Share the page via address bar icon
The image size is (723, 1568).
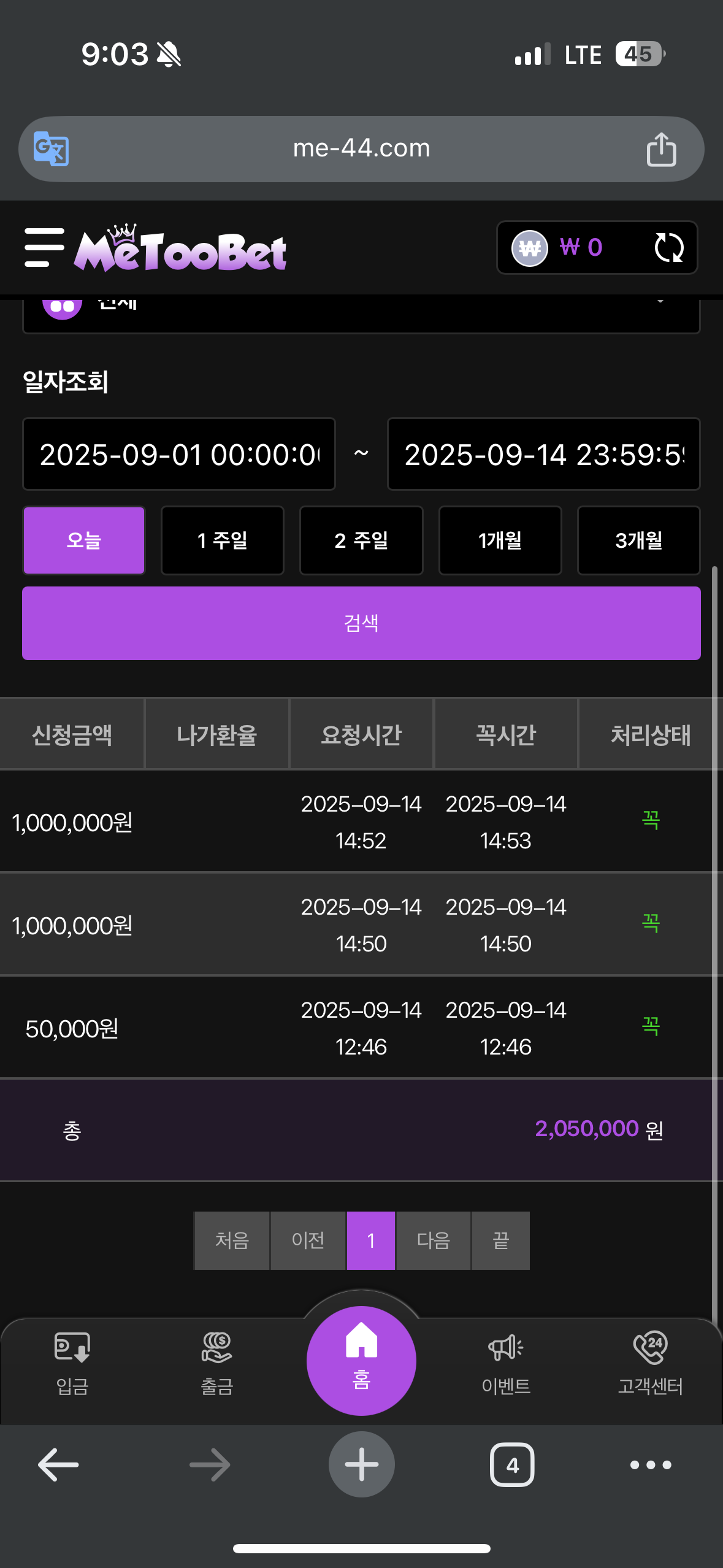pyautogui.click(x=661, y=148)
